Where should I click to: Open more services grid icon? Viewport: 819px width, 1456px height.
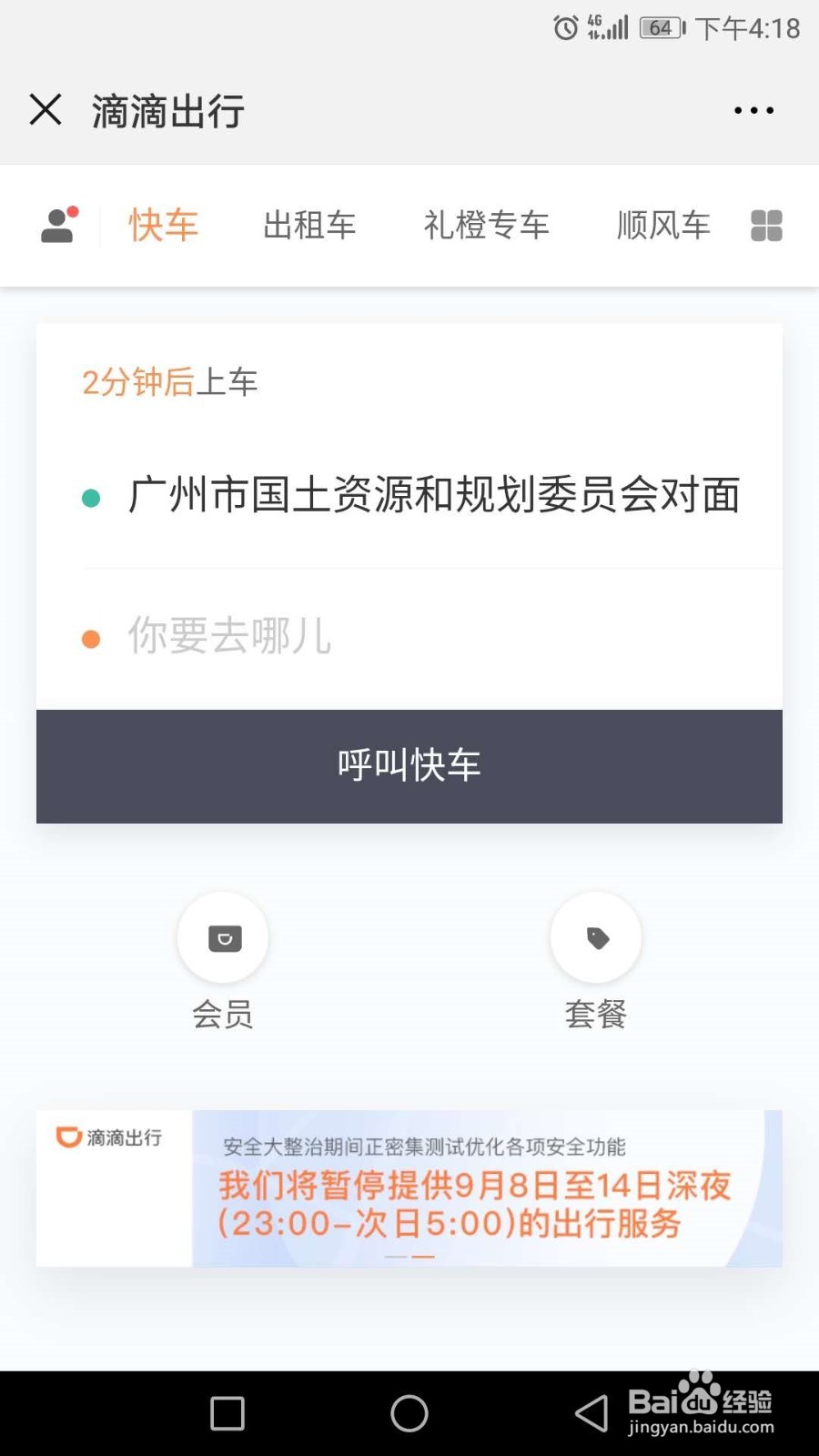click(767, 225)
